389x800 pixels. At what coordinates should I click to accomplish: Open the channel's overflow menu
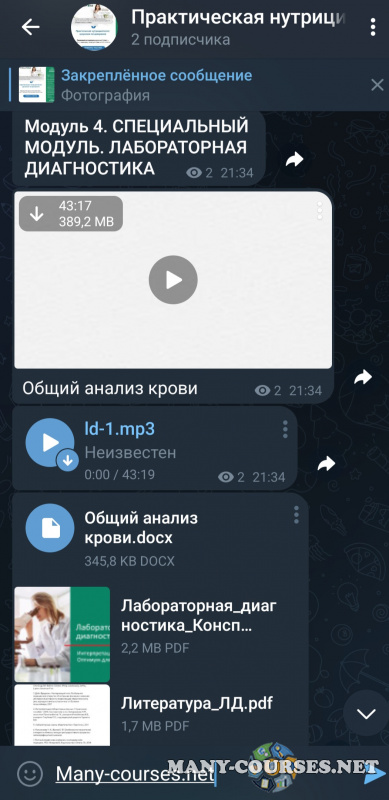pyautogui.click(x=373, y=27)
